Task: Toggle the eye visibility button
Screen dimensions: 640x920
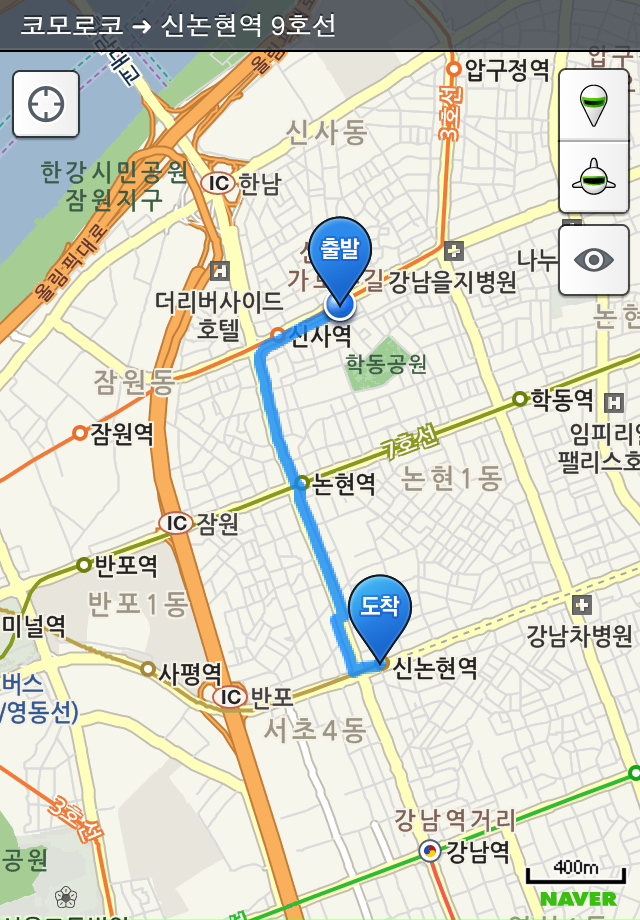Action: 593,260
